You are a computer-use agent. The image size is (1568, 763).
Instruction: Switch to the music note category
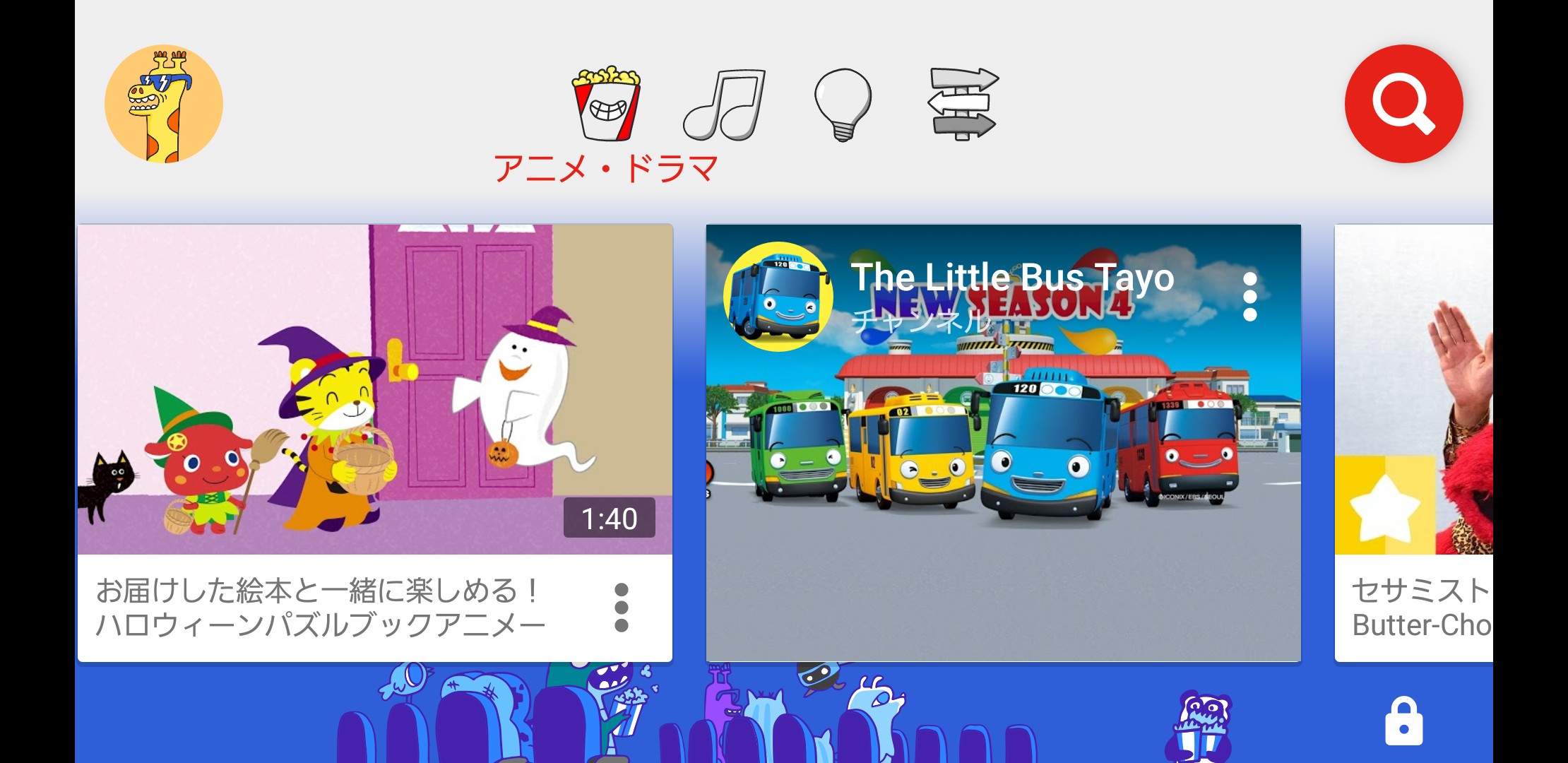[x=724, y=105]
